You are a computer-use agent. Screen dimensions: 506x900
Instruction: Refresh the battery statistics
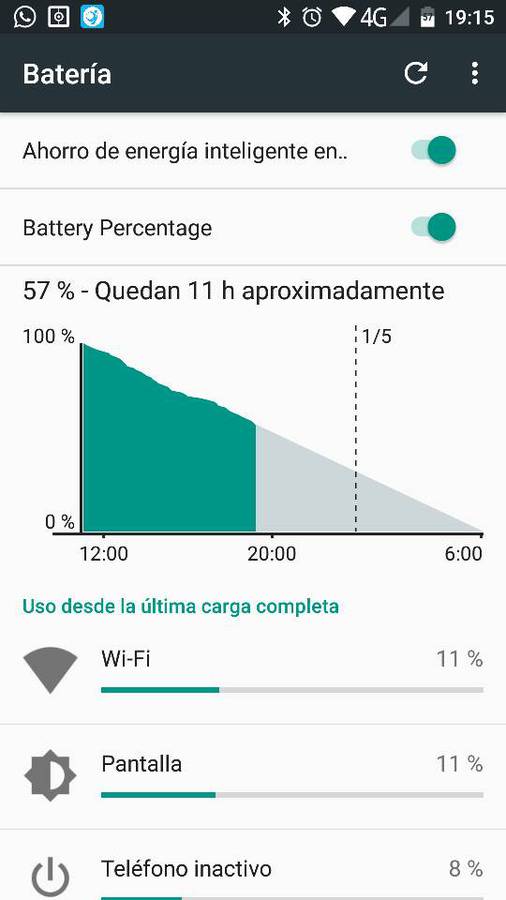[x=415, y=73]
